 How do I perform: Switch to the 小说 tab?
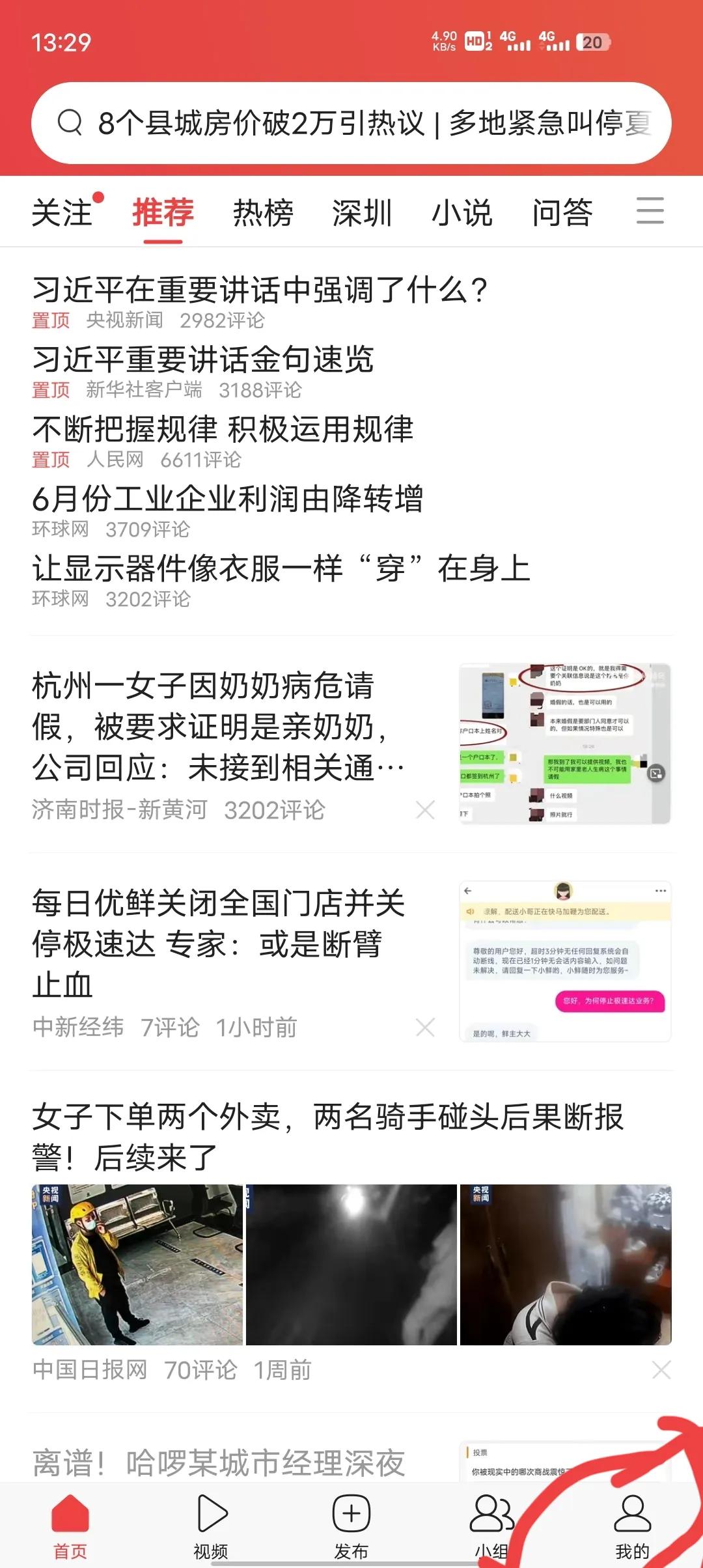pos(462,212)
